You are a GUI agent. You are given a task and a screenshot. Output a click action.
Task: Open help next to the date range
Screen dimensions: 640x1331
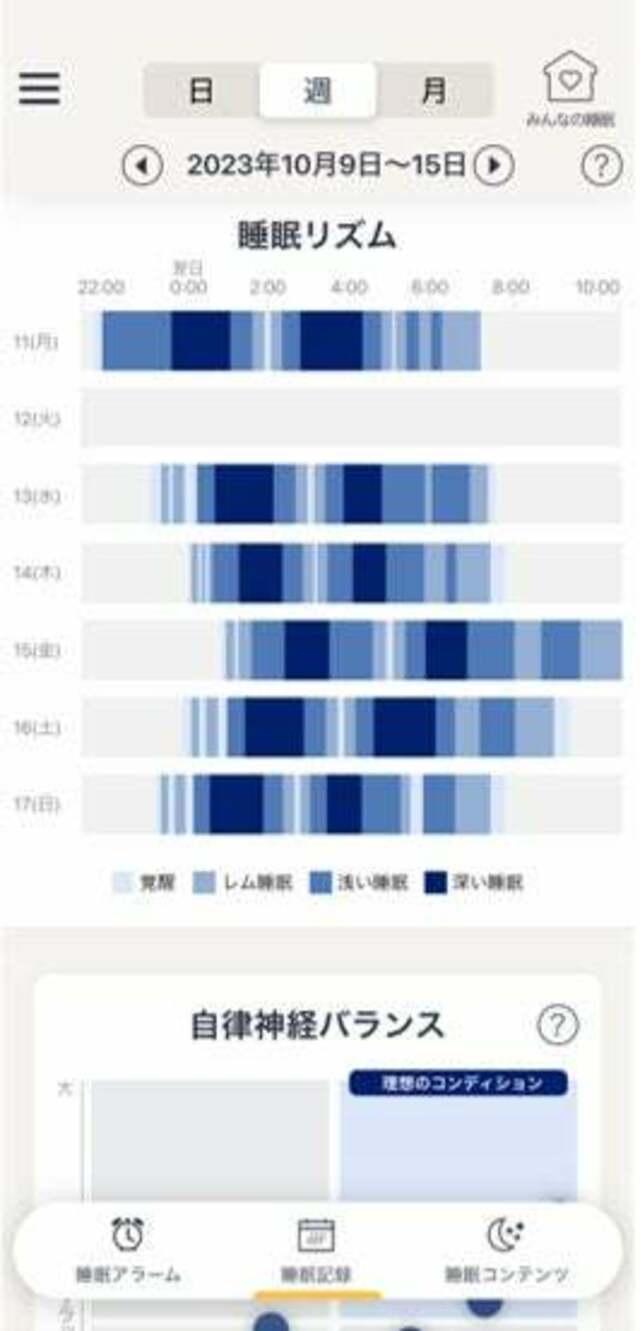pos(601,165)
